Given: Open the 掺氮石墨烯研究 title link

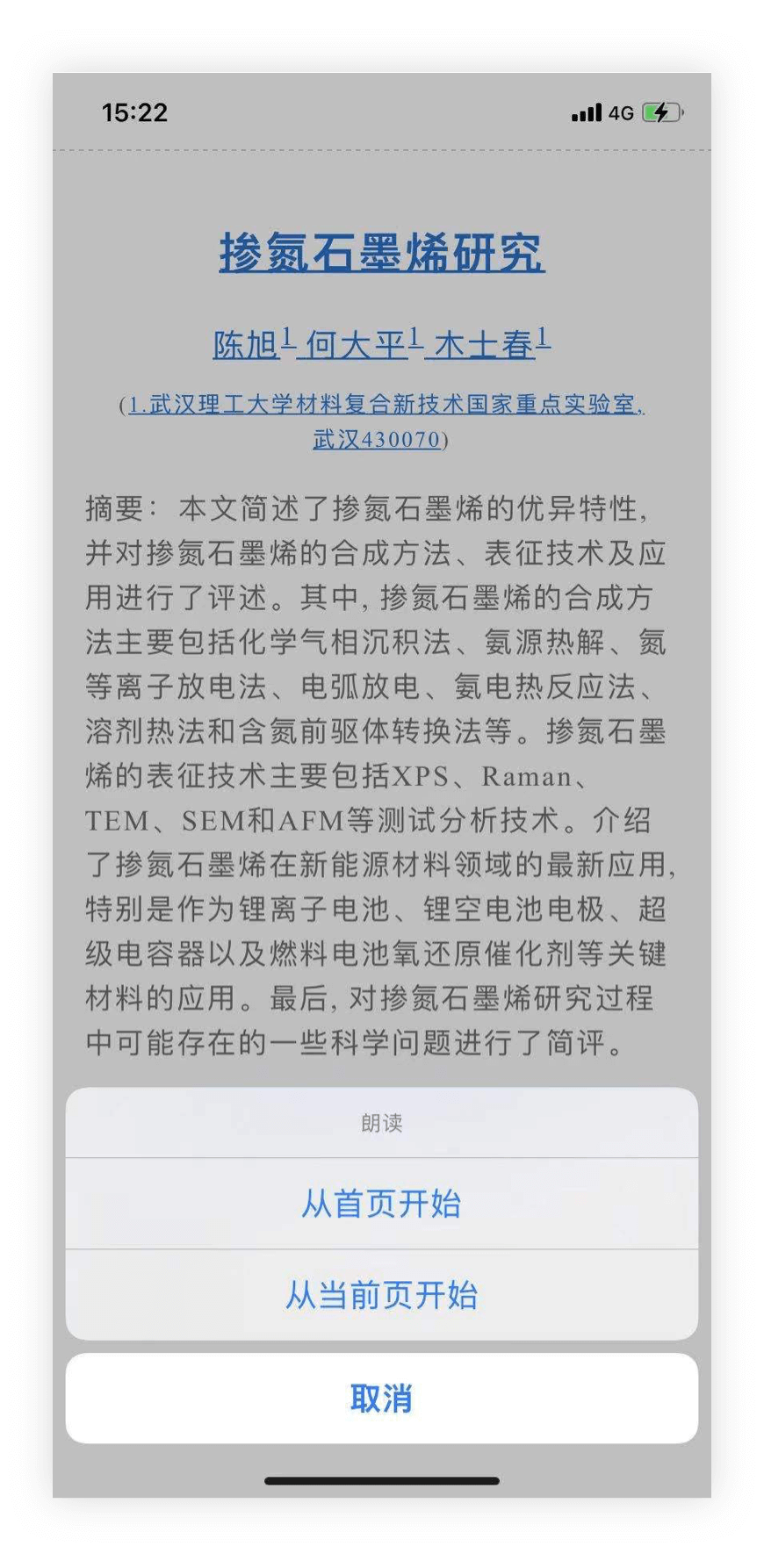Looking at the screenshot, I should point(381,254).
